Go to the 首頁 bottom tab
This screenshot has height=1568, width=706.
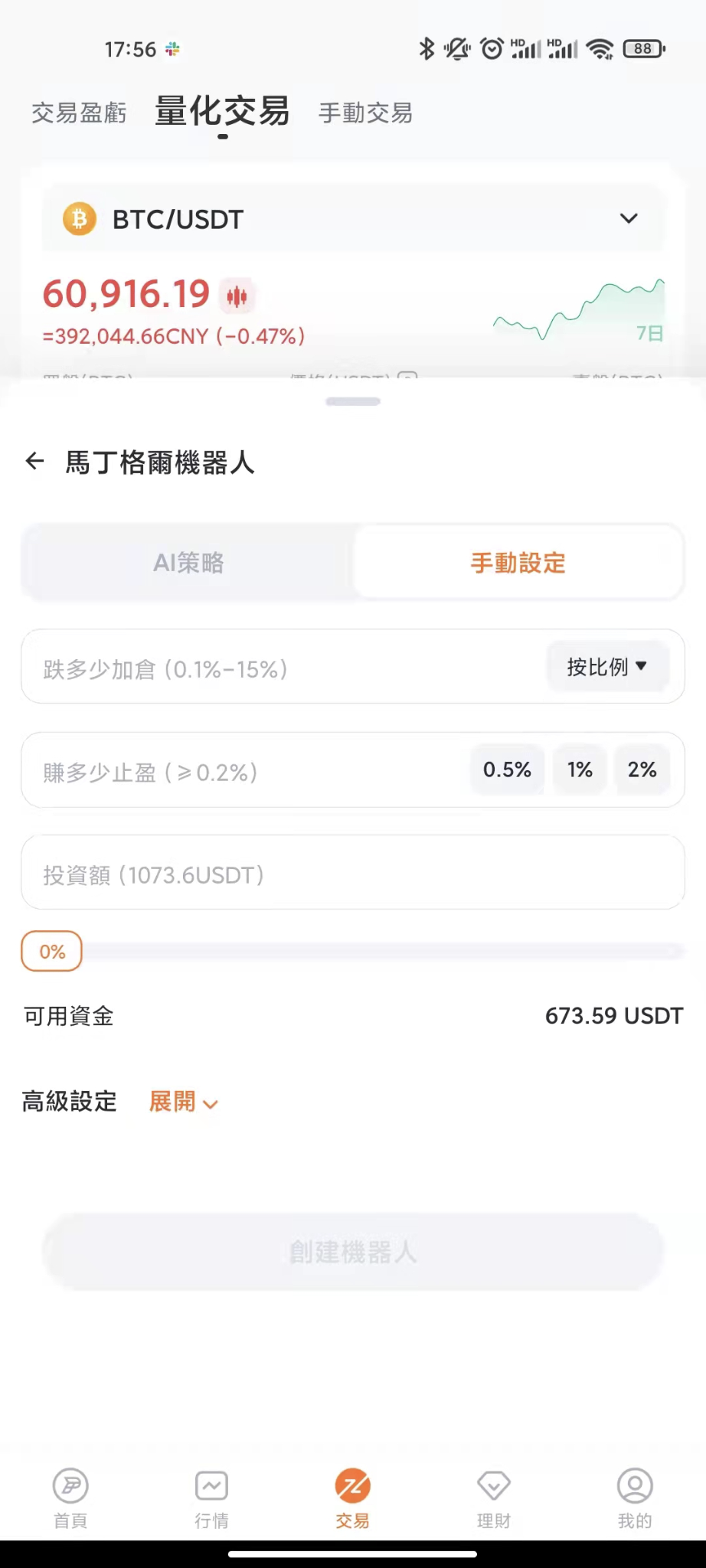coord(70,1499)
